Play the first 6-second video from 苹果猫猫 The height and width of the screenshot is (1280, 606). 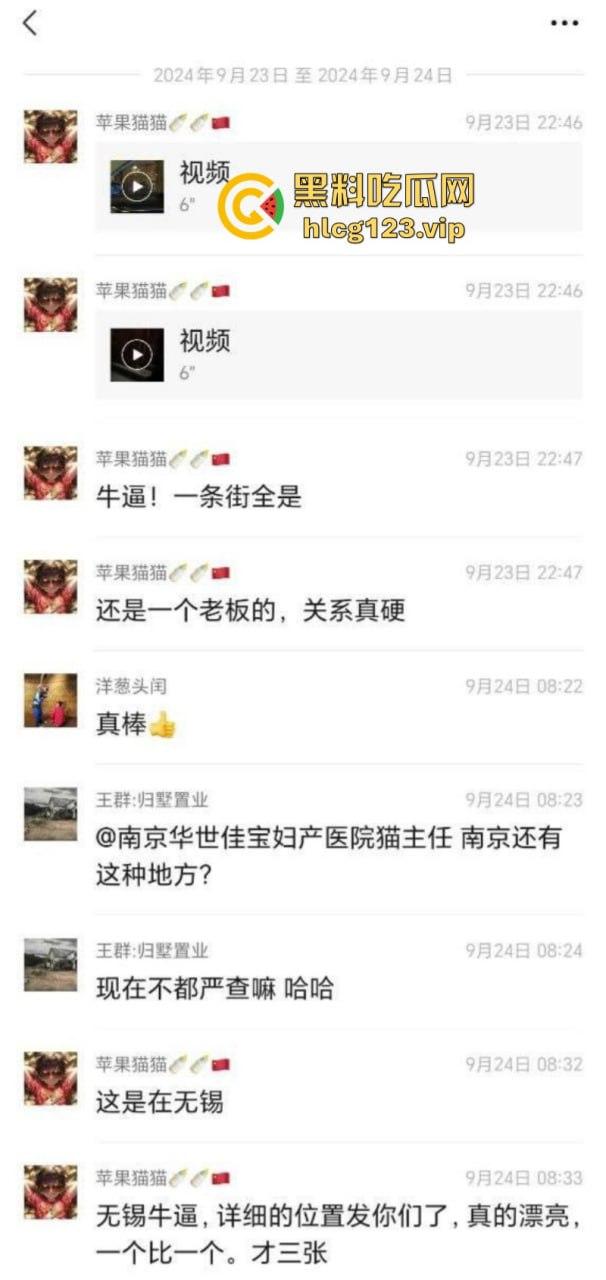137,186
